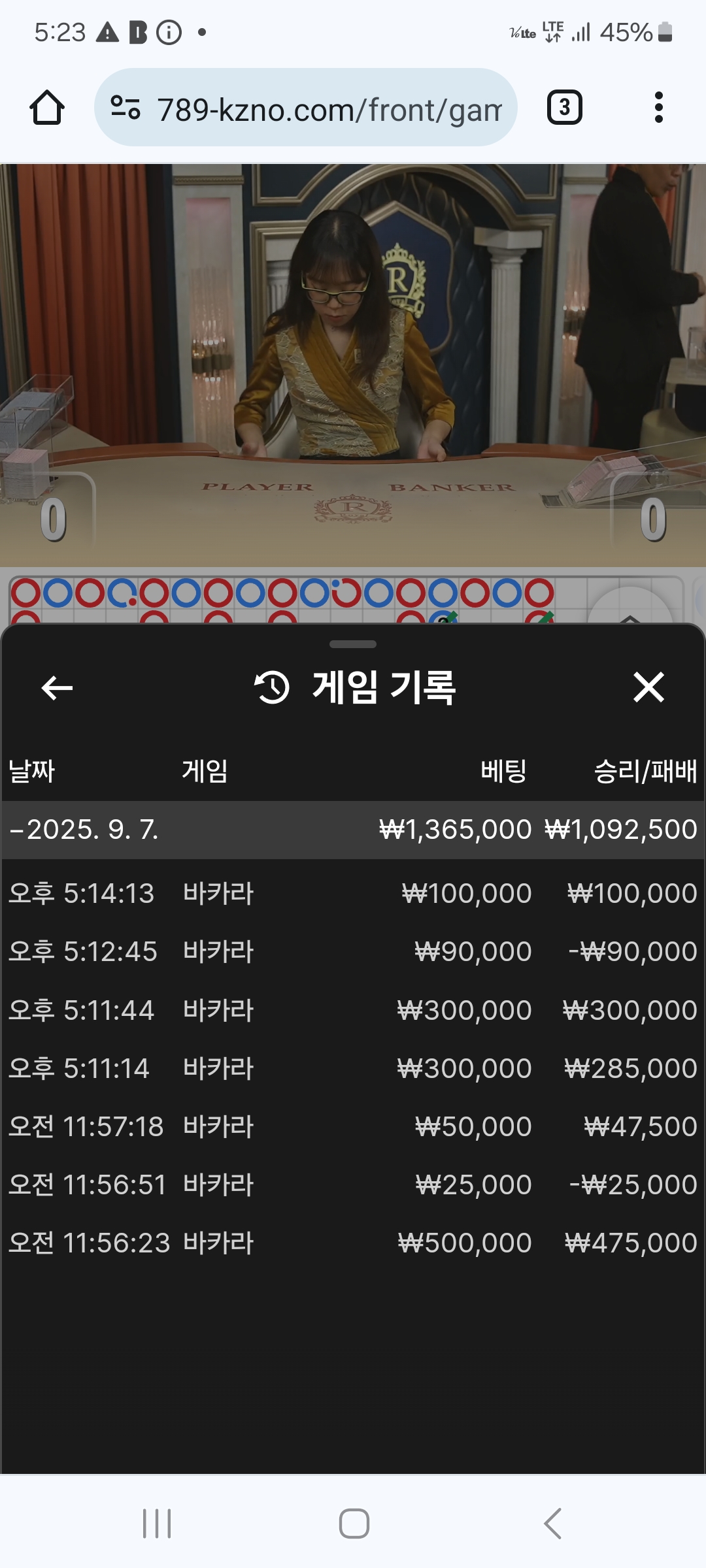Close the game history panel
The image size is (706, 1568).
pyautogui.click(x=648, y=687)
